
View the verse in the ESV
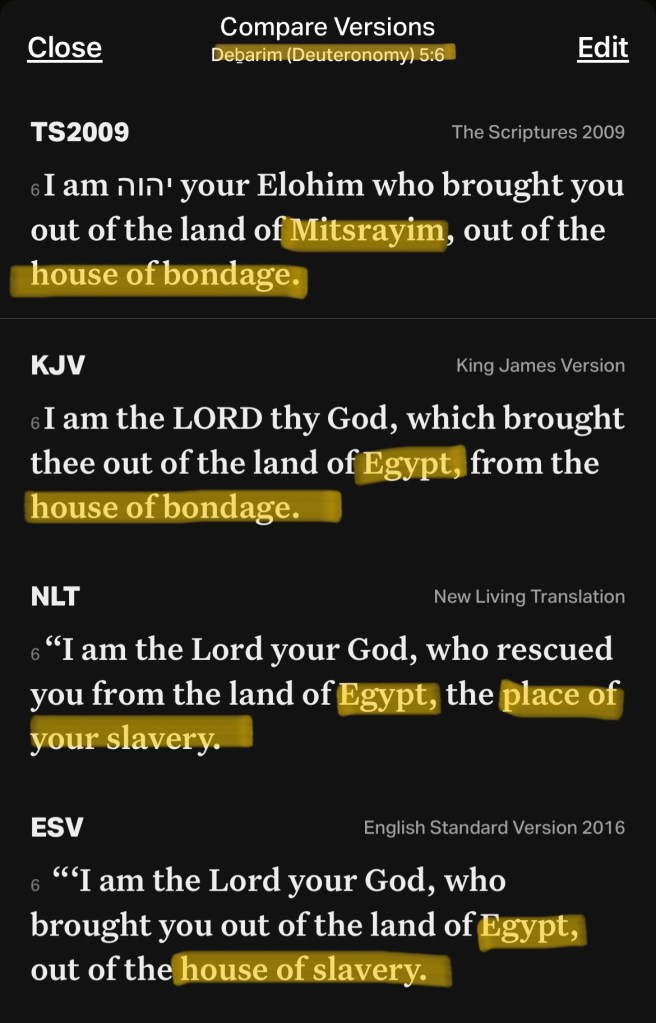(x=57, y=828)
